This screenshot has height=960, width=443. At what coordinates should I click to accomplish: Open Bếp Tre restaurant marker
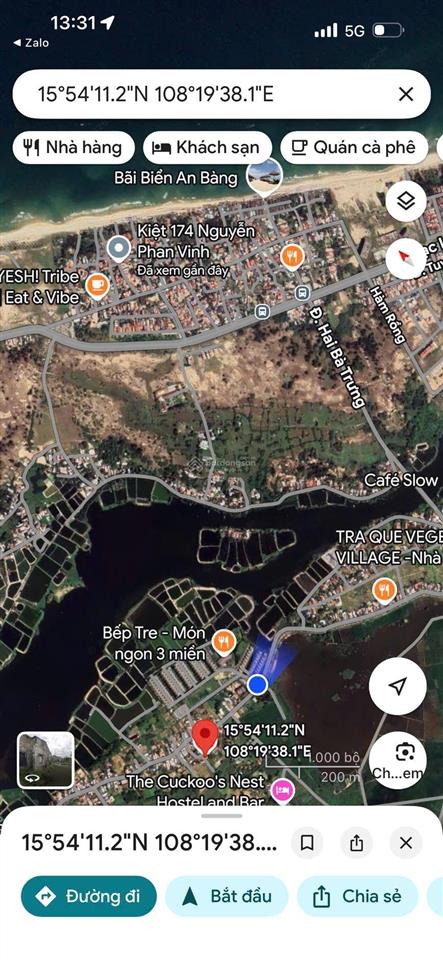[x=224, y=643]
